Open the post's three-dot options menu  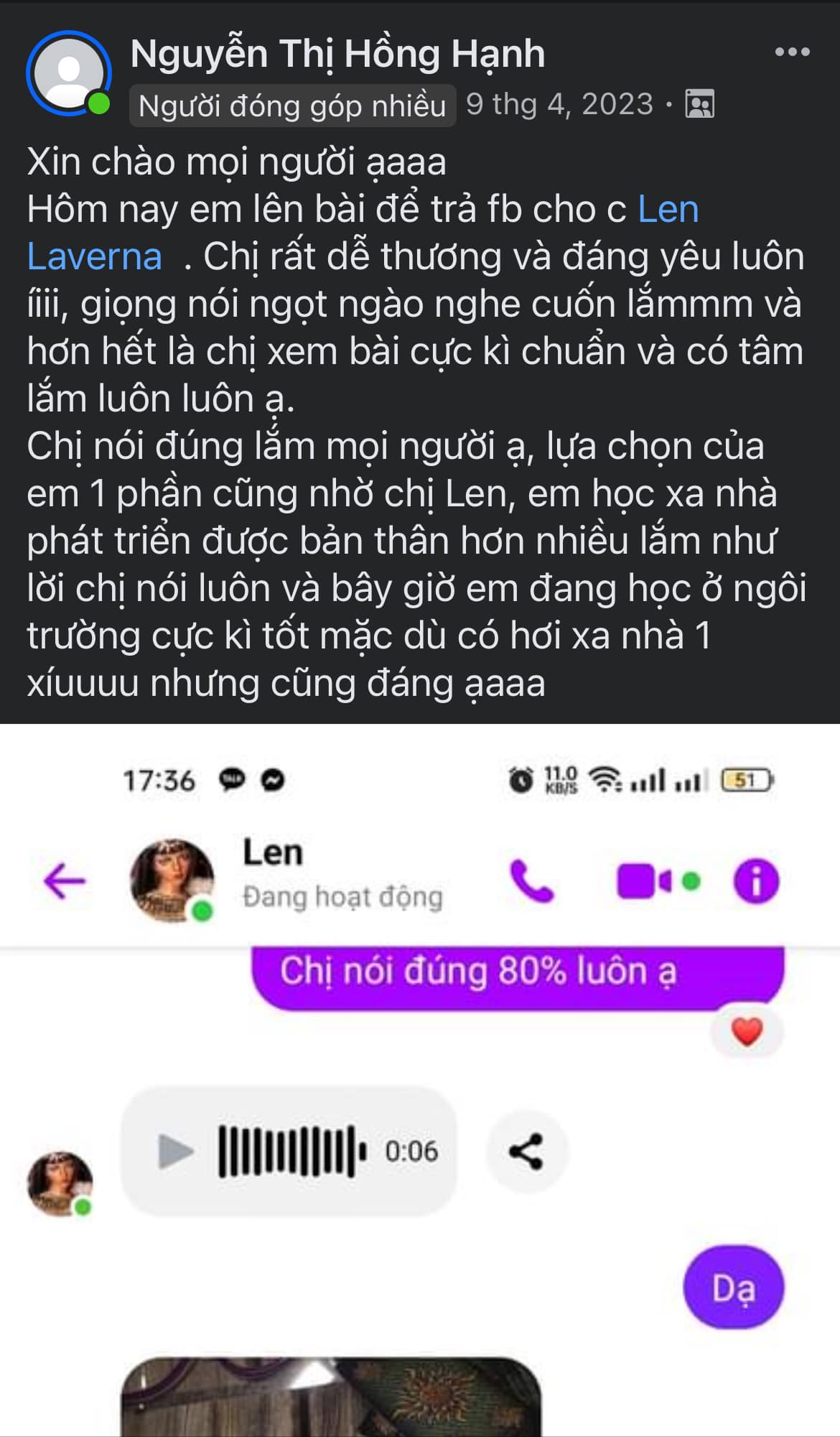click(792, 52)
